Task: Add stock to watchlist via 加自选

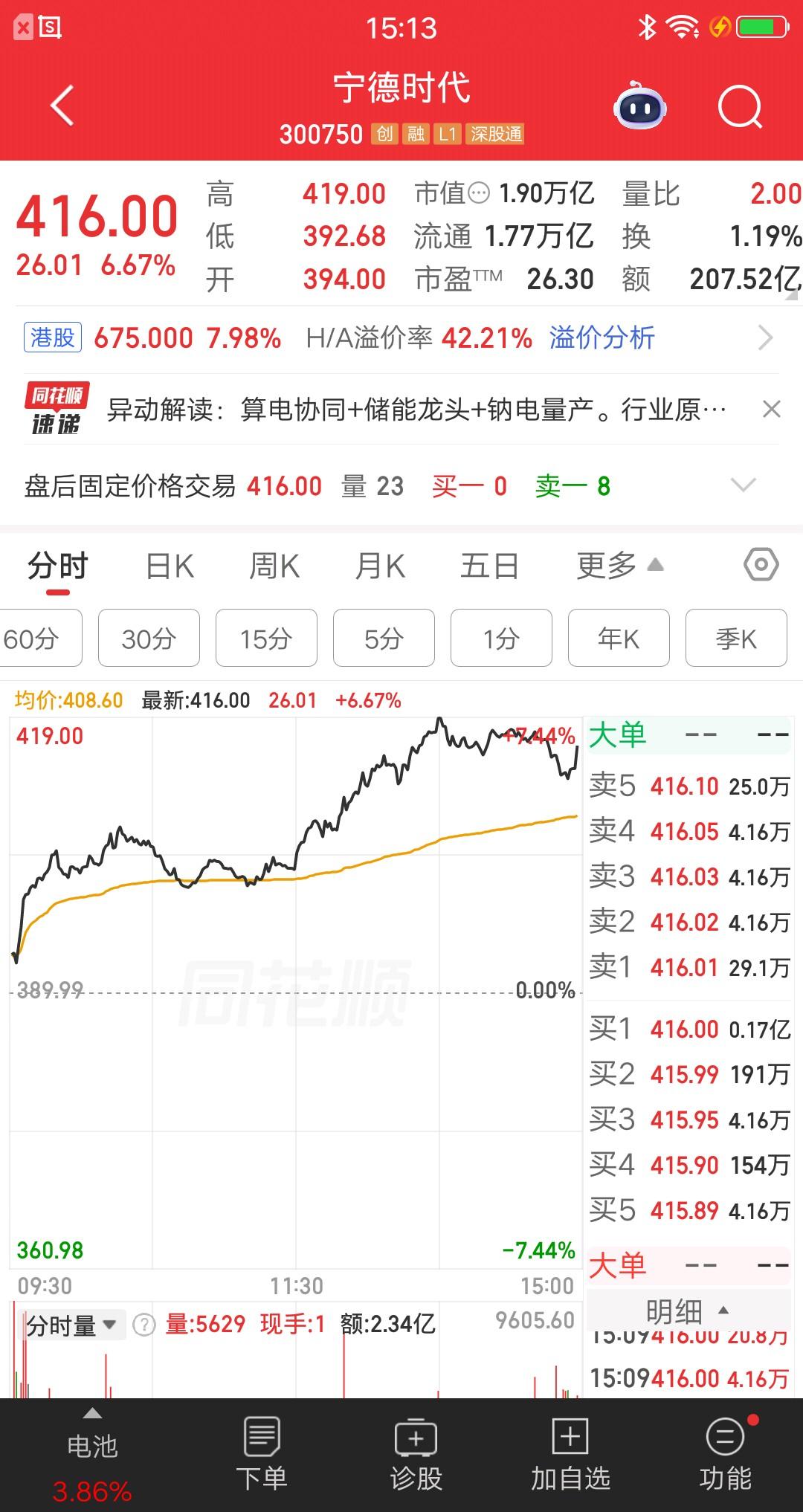Action: click(x=569, y=1450)
